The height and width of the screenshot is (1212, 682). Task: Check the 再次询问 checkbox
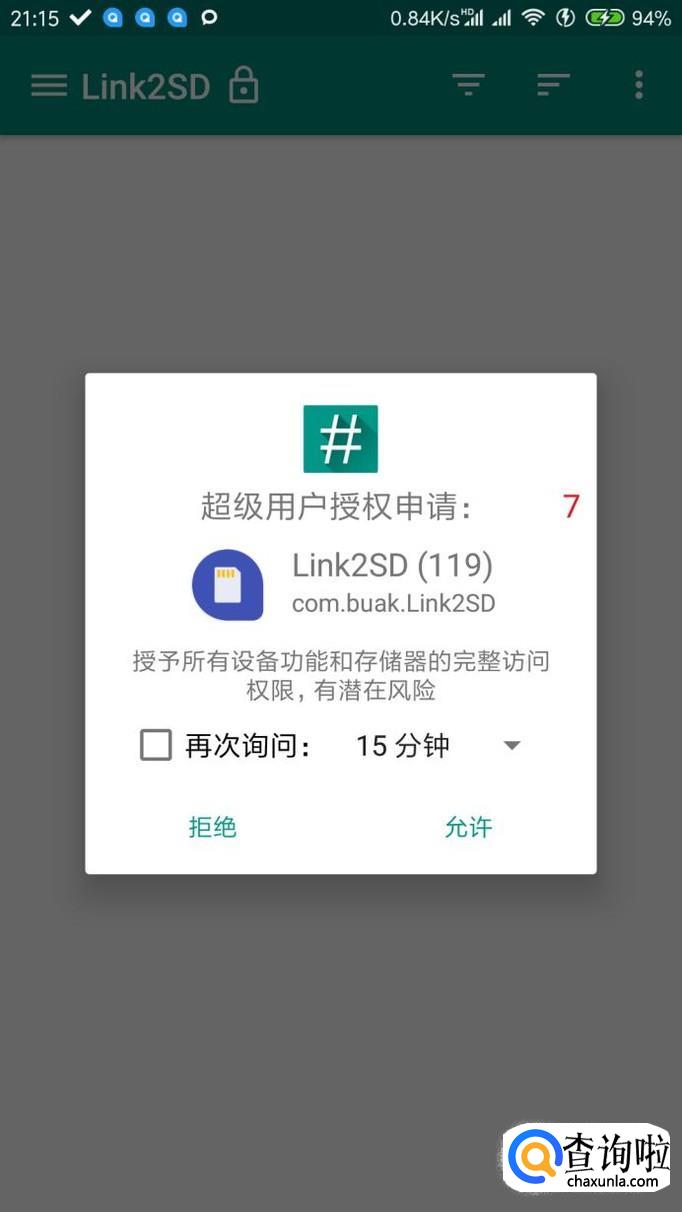coord(156,745)
